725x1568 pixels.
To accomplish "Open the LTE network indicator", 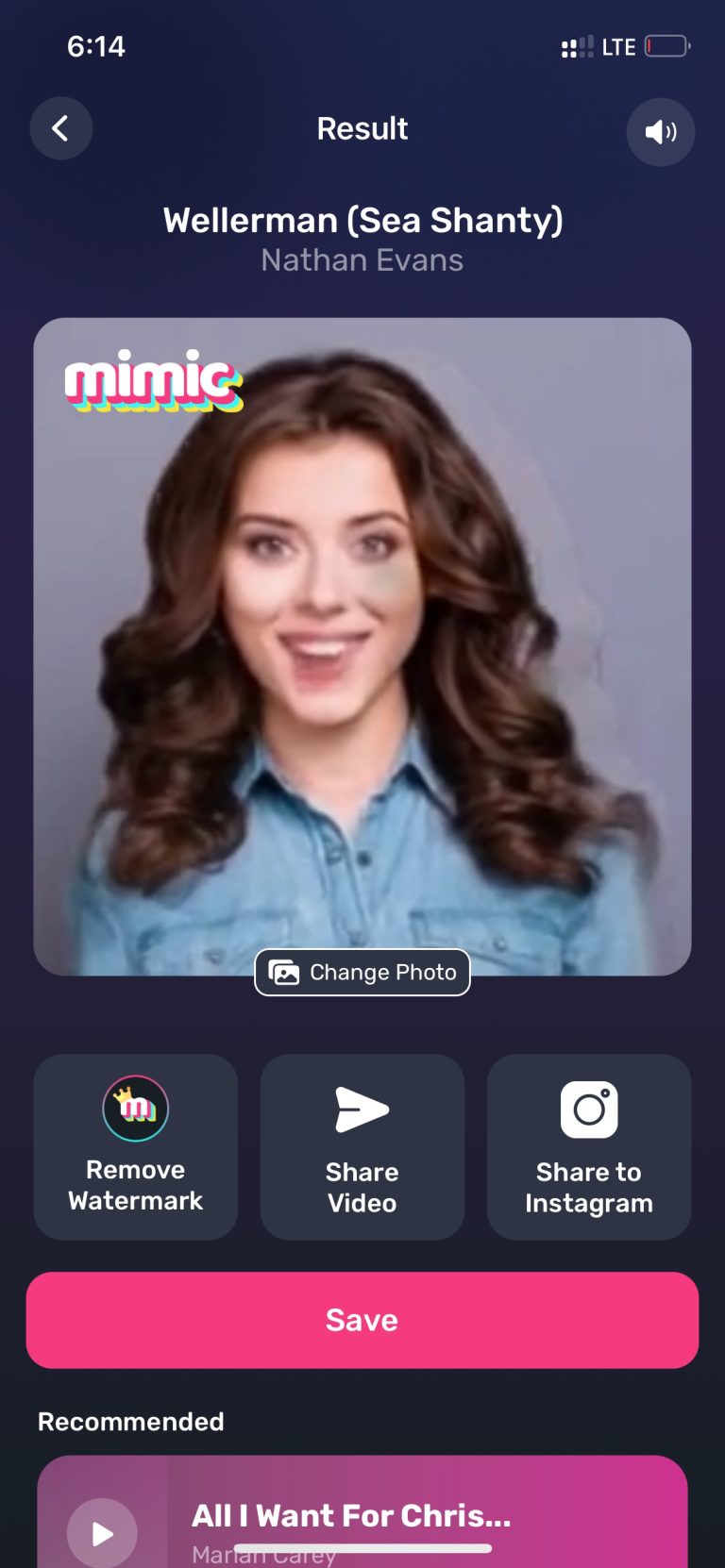I will click(618, 45).
